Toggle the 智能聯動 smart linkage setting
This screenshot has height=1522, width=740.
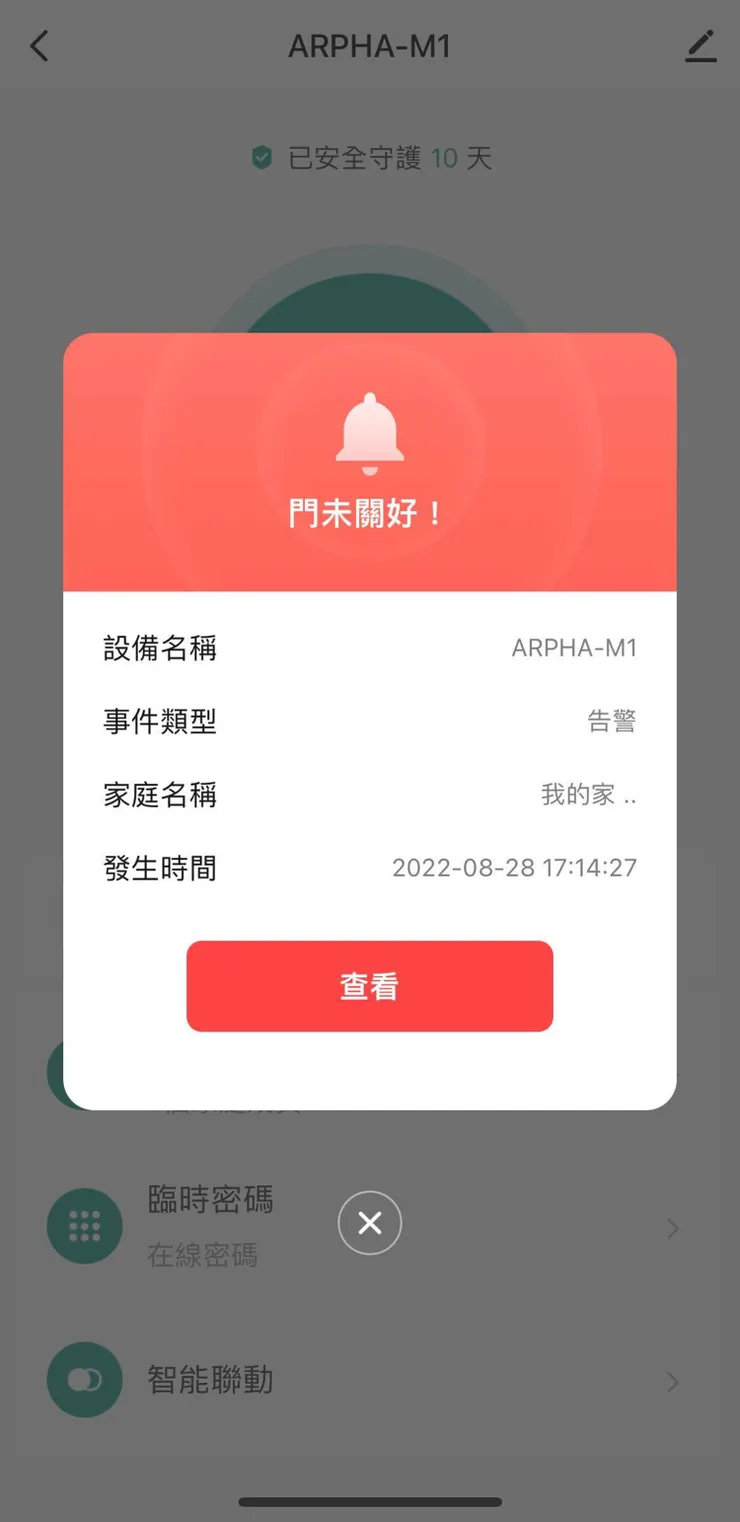tap(211, 1380)
